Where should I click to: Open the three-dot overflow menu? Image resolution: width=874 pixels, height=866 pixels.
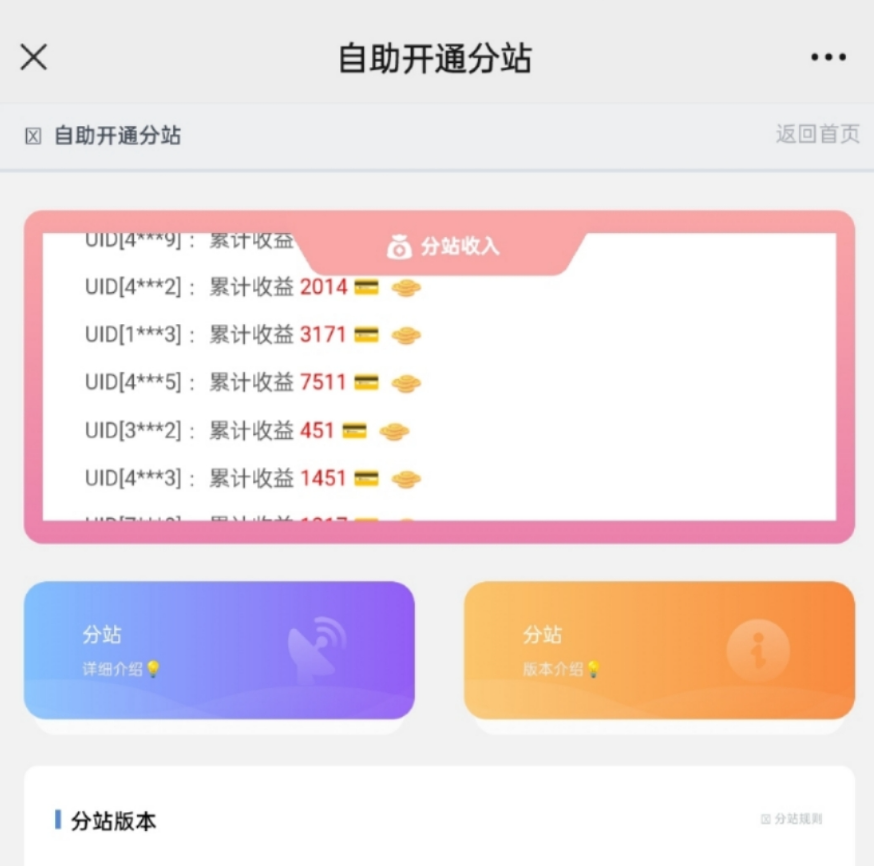(x=828, y=58)
